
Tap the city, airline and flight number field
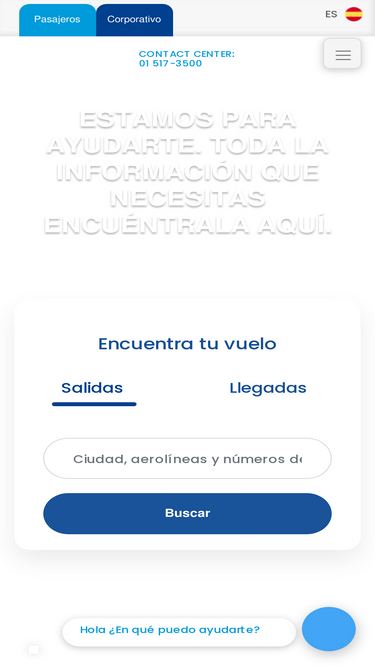tap(188, 459)
